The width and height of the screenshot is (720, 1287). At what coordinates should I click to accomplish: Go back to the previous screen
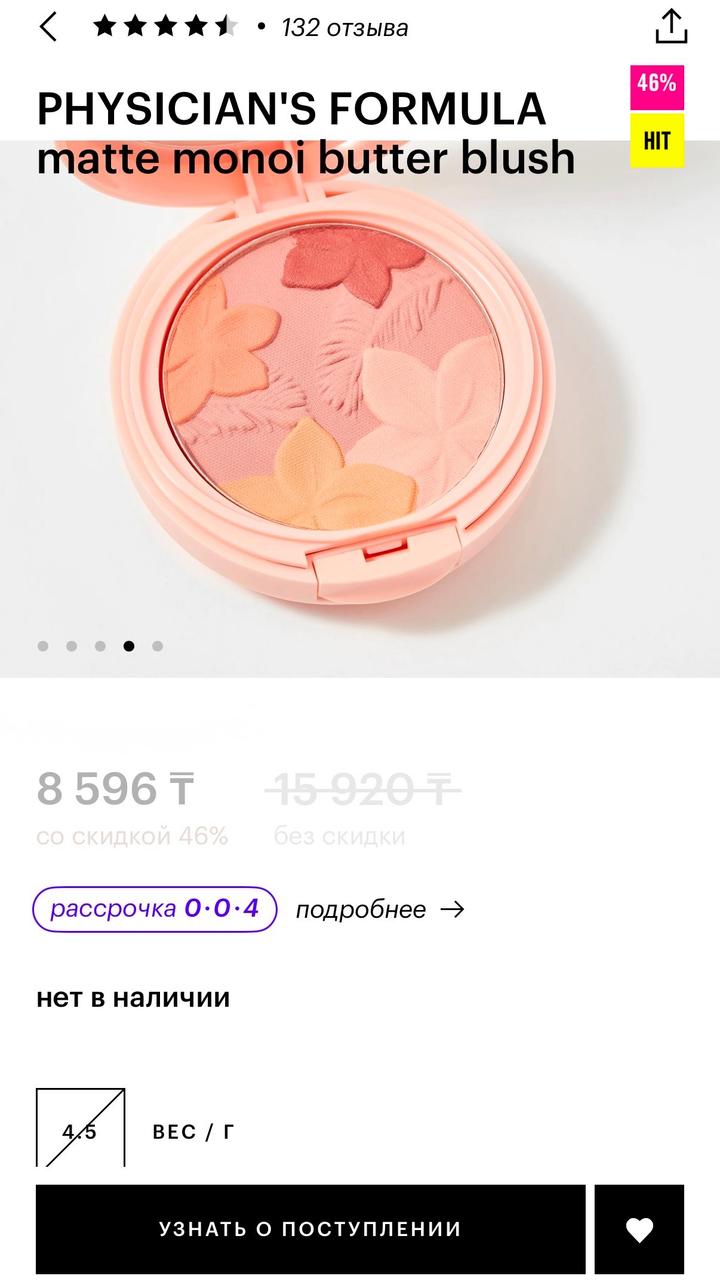click(48, 27)
